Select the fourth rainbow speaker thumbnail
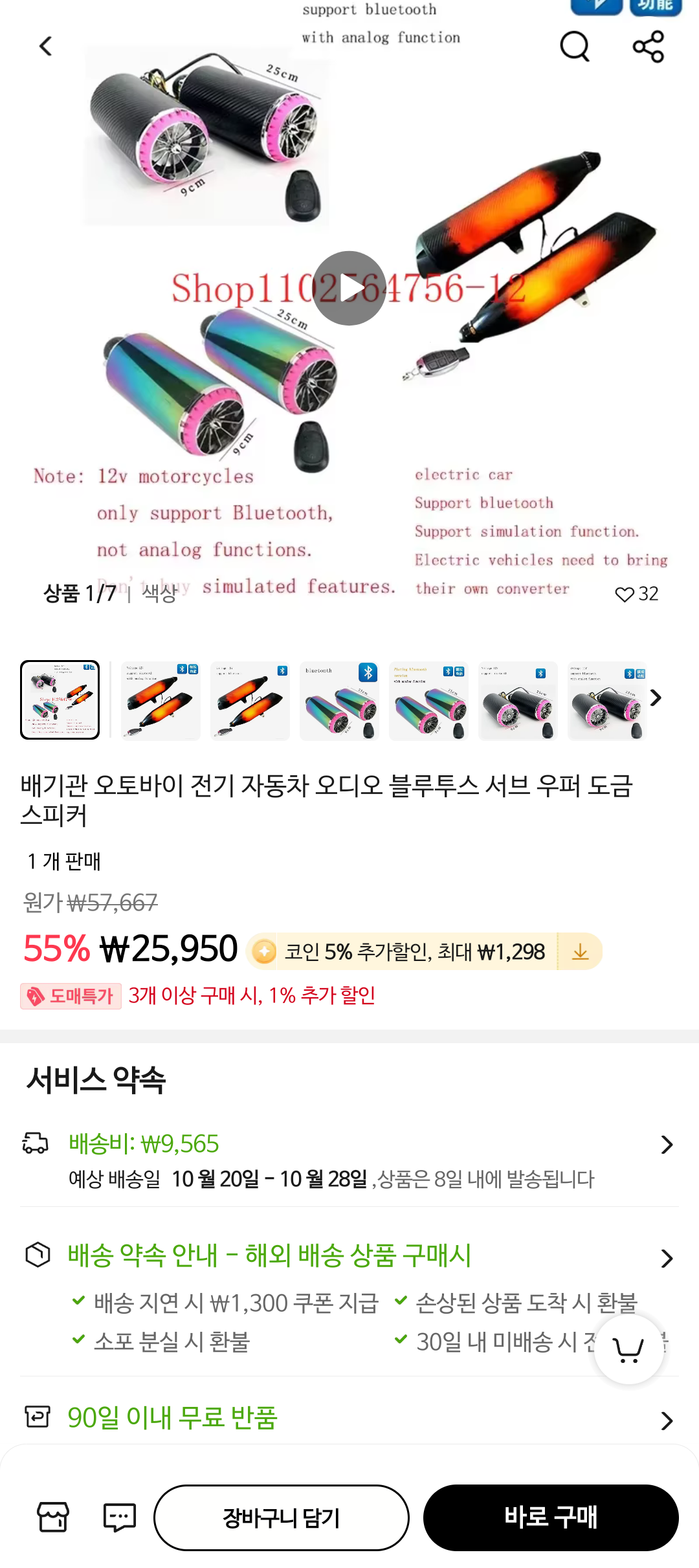Screen dimensions: 699x1568 (339, 700)
